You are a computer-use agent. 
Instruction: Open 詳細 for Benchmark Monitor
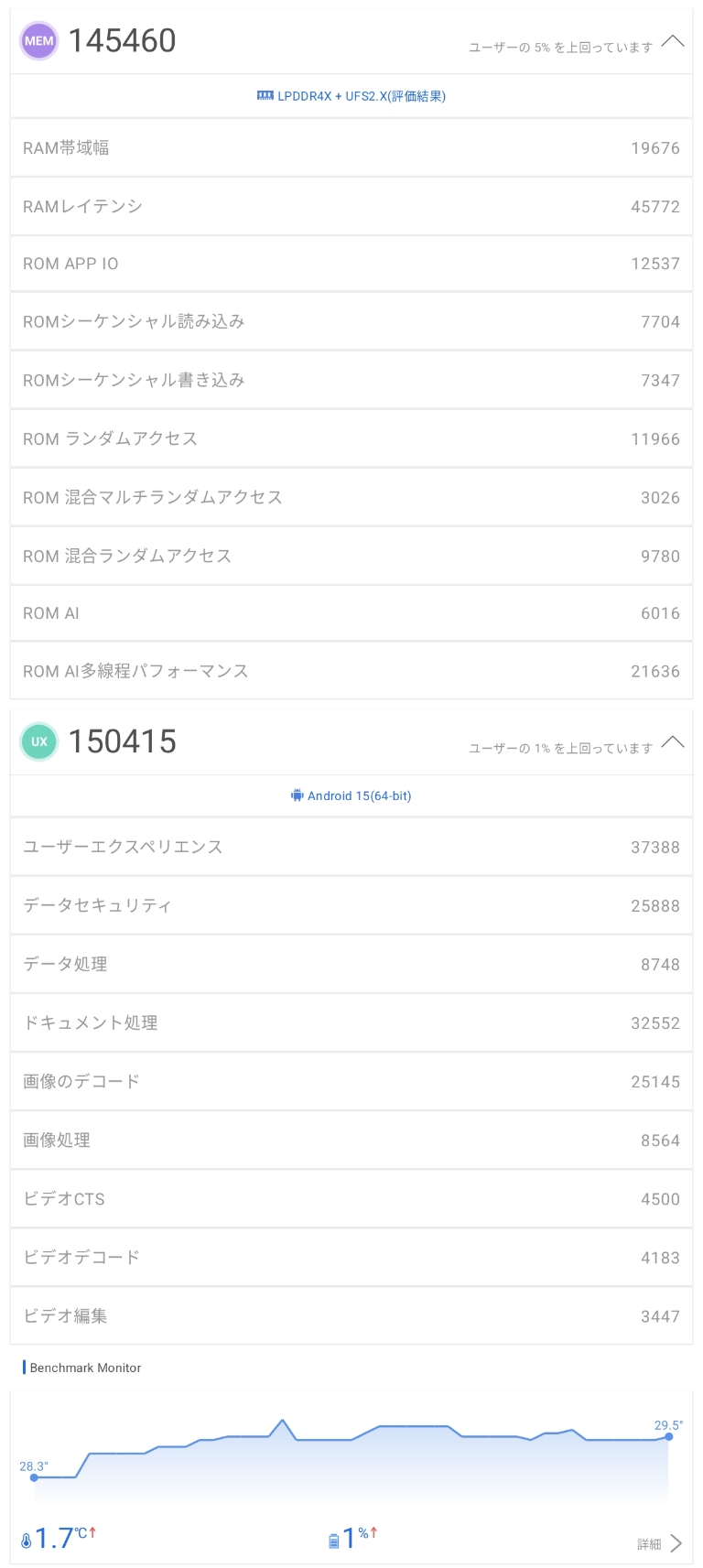click(660, 1543)
